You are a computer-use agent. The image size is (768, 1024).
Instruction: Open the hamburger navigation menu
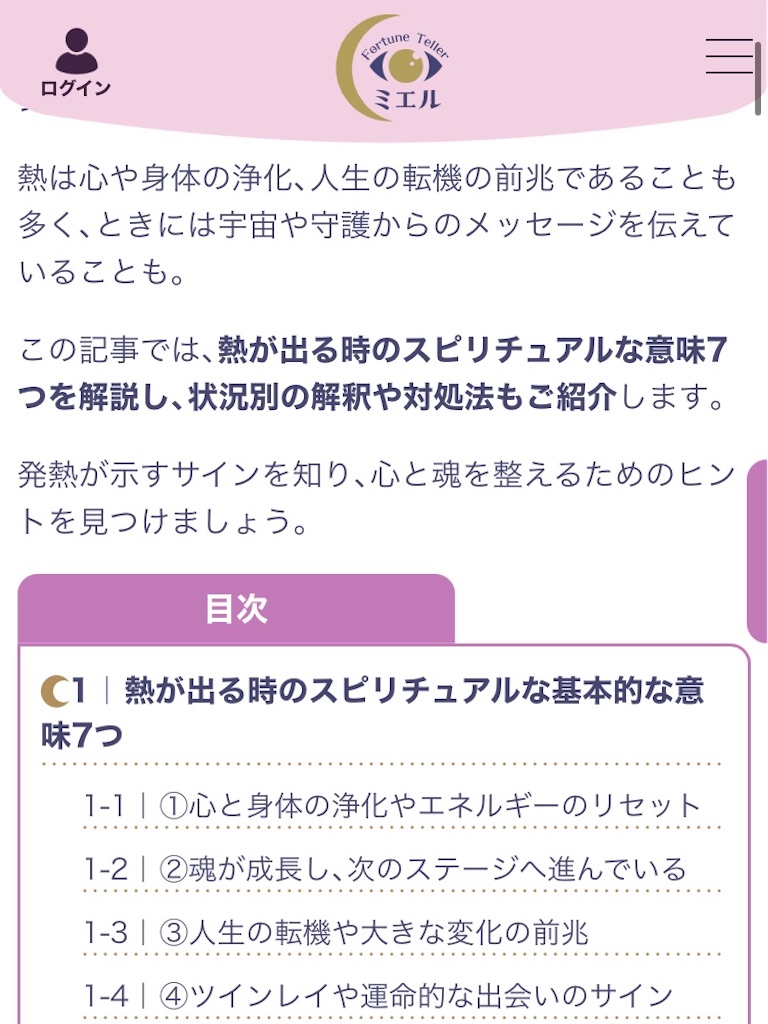click(x=729, y=57)
